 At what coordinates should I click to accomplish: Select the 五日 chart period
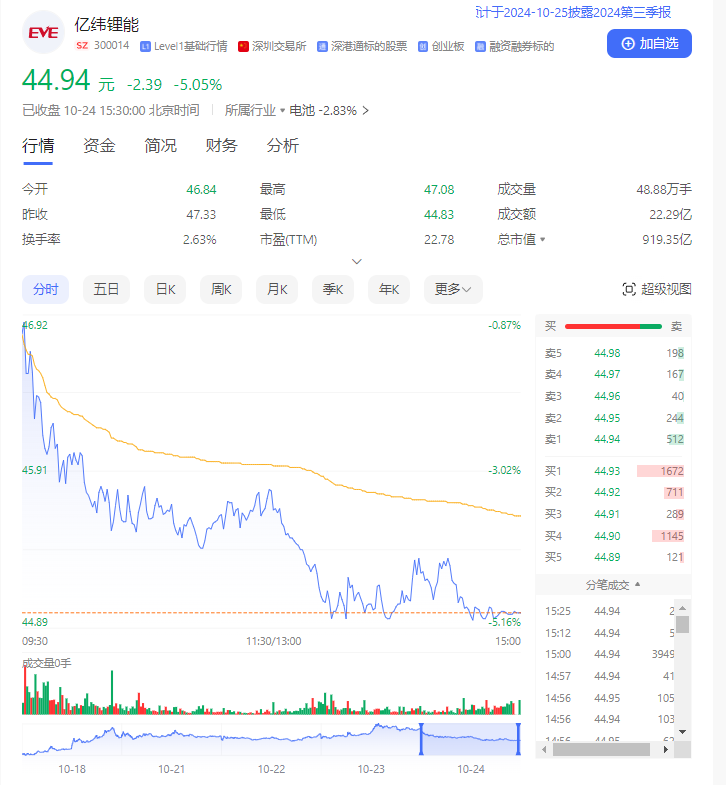point(106,289)
